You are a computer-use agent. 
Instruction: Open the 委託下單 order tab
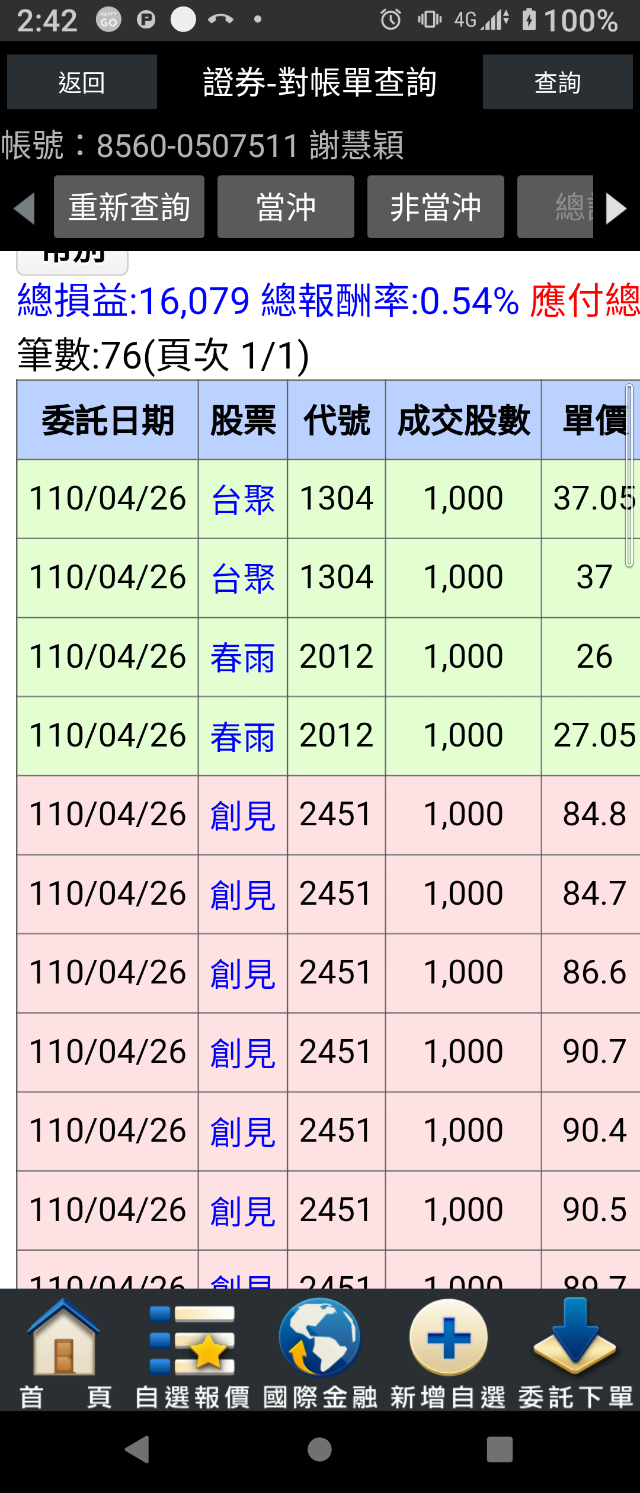click(x=575, y=1352)
